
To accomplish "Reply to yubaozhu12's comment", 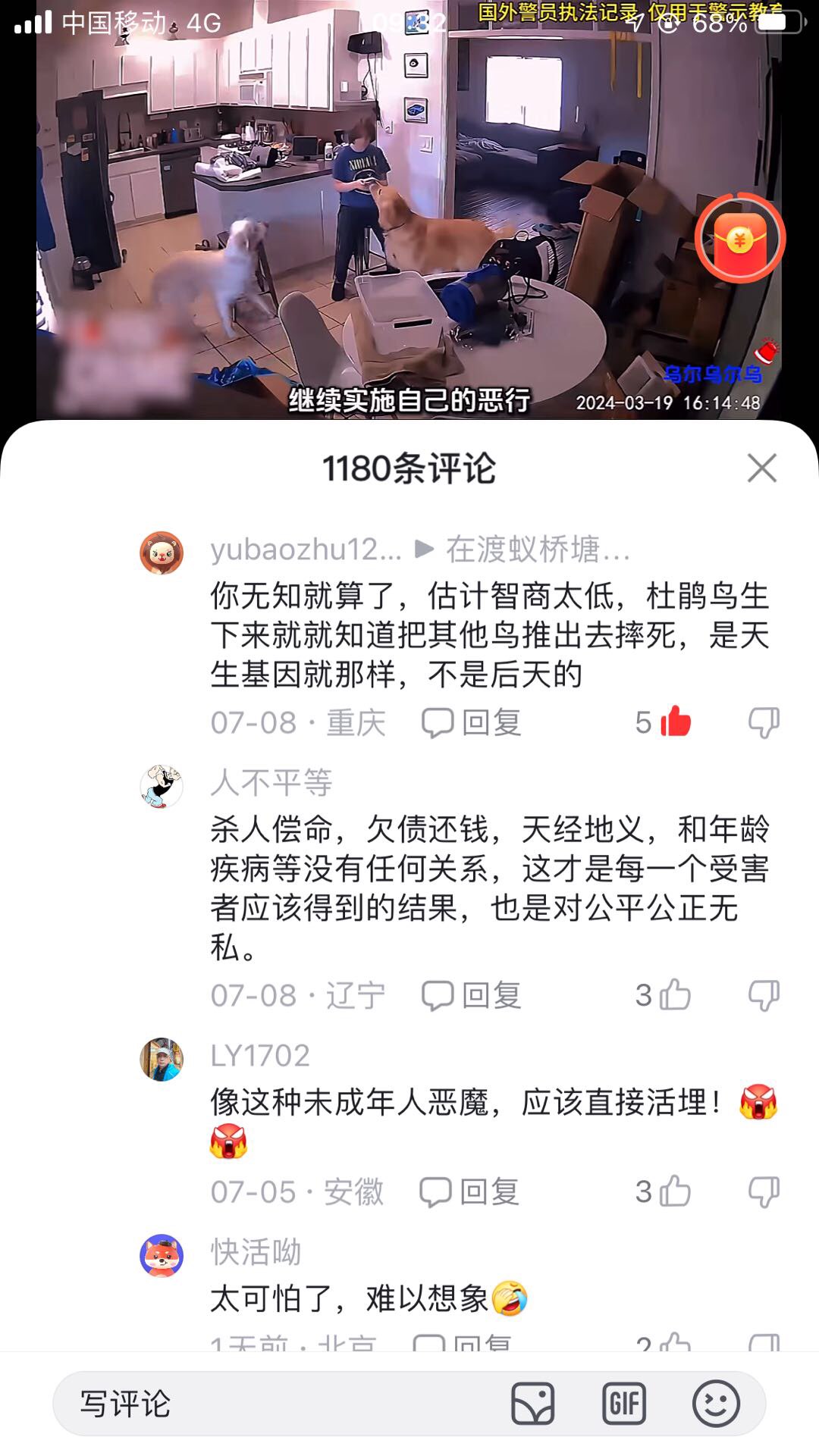I will tap(472, 722).
